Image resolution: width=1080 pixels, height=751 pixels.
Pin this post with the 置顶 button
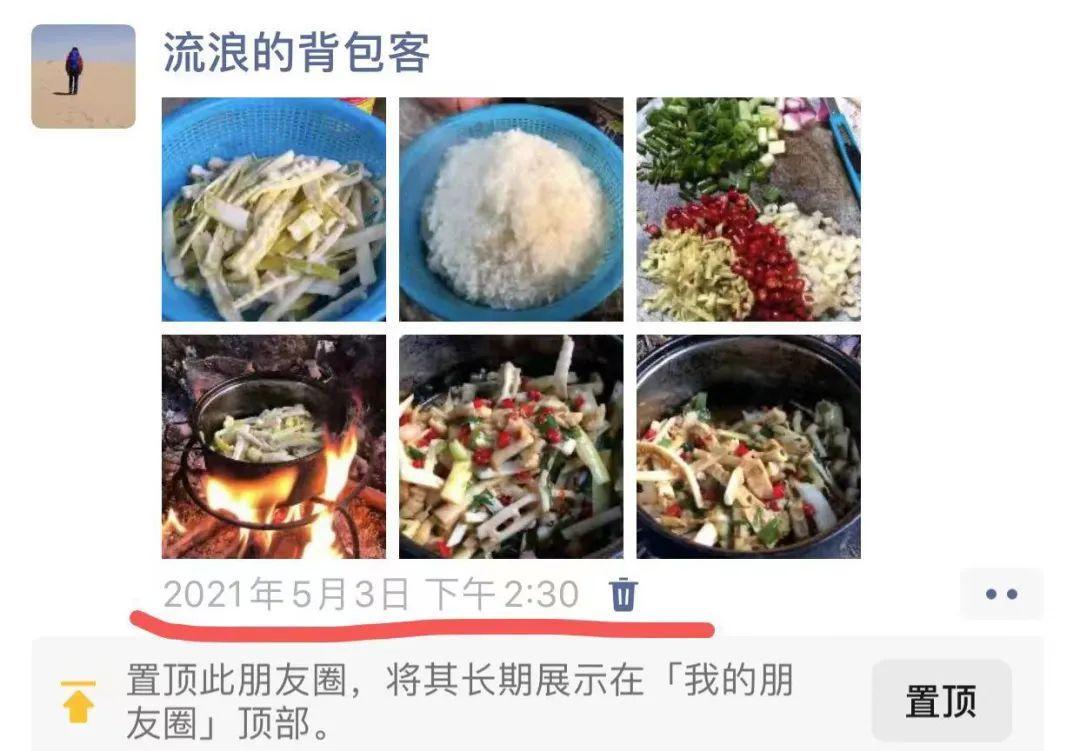[940, 701]
